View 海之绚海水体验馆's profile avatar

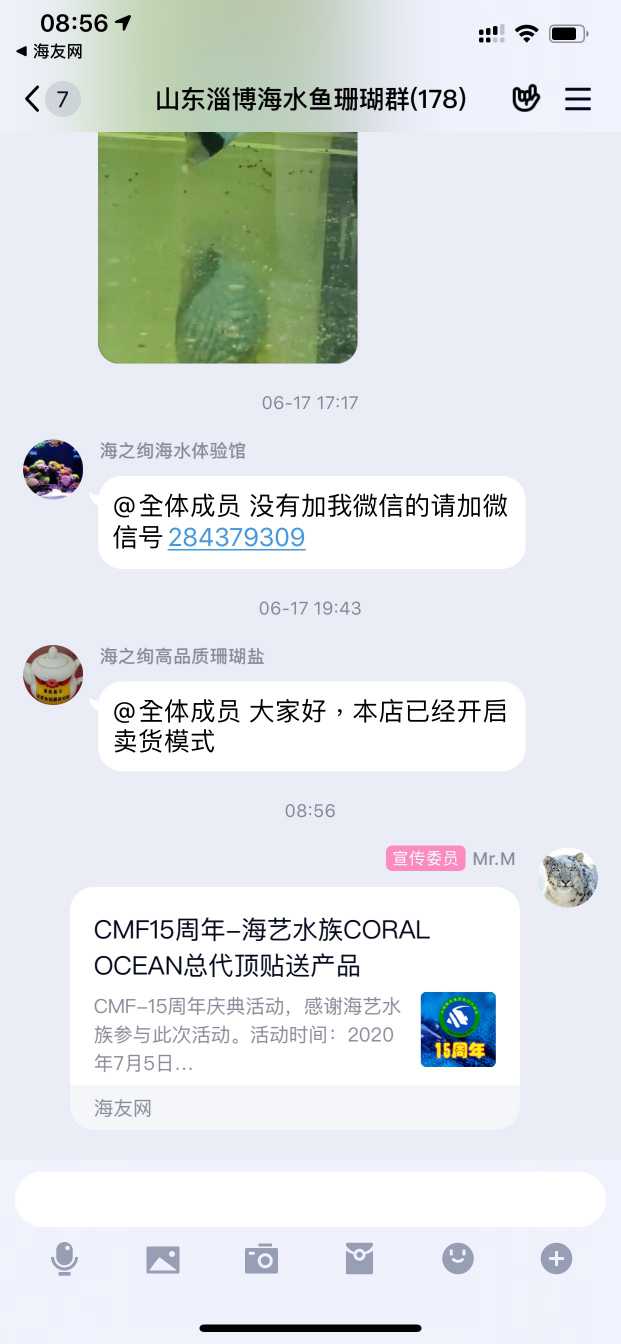53,469
